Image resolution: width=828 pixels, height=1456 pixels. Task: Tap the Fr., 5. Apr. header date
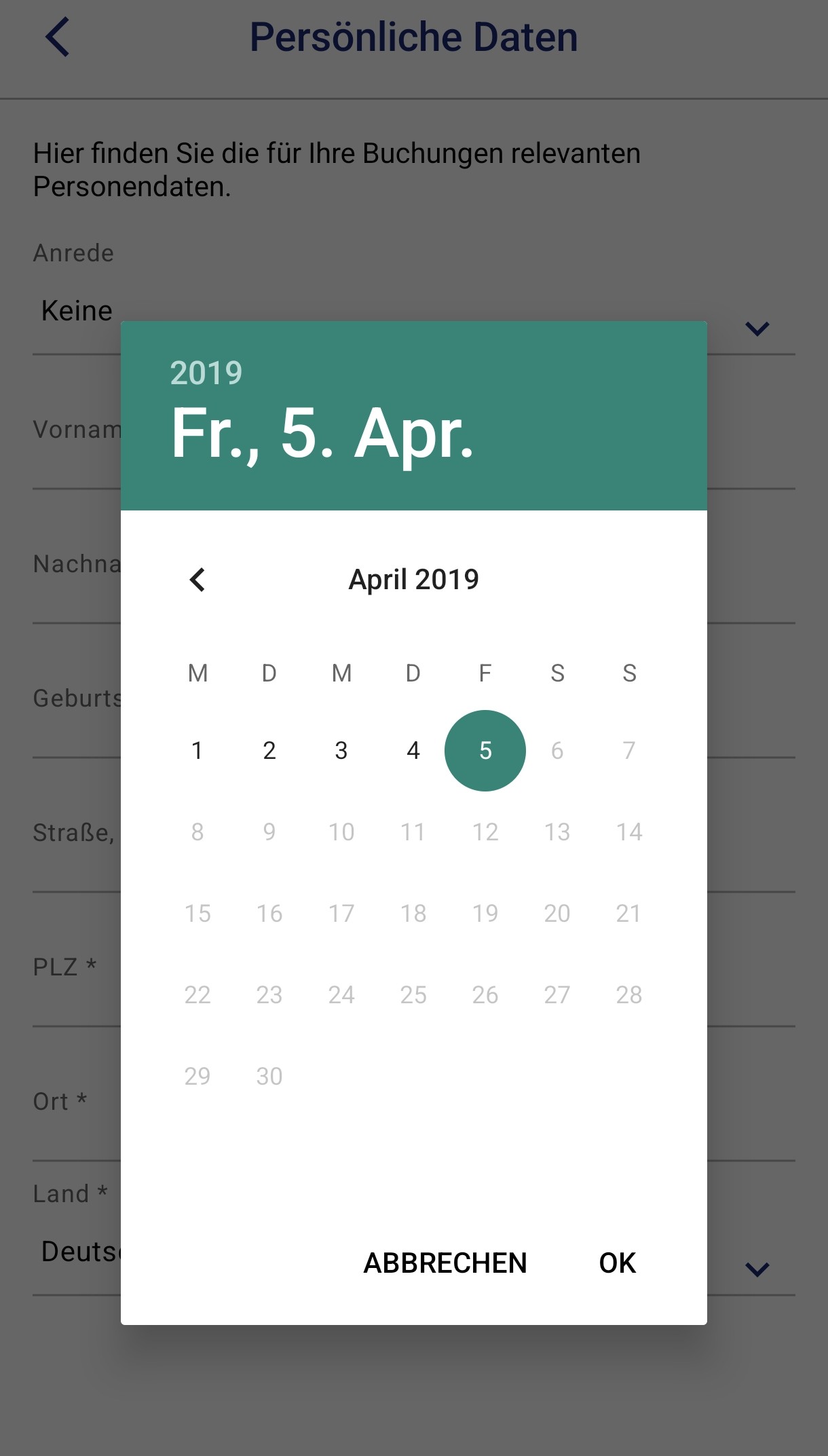[x=322, y=434]
